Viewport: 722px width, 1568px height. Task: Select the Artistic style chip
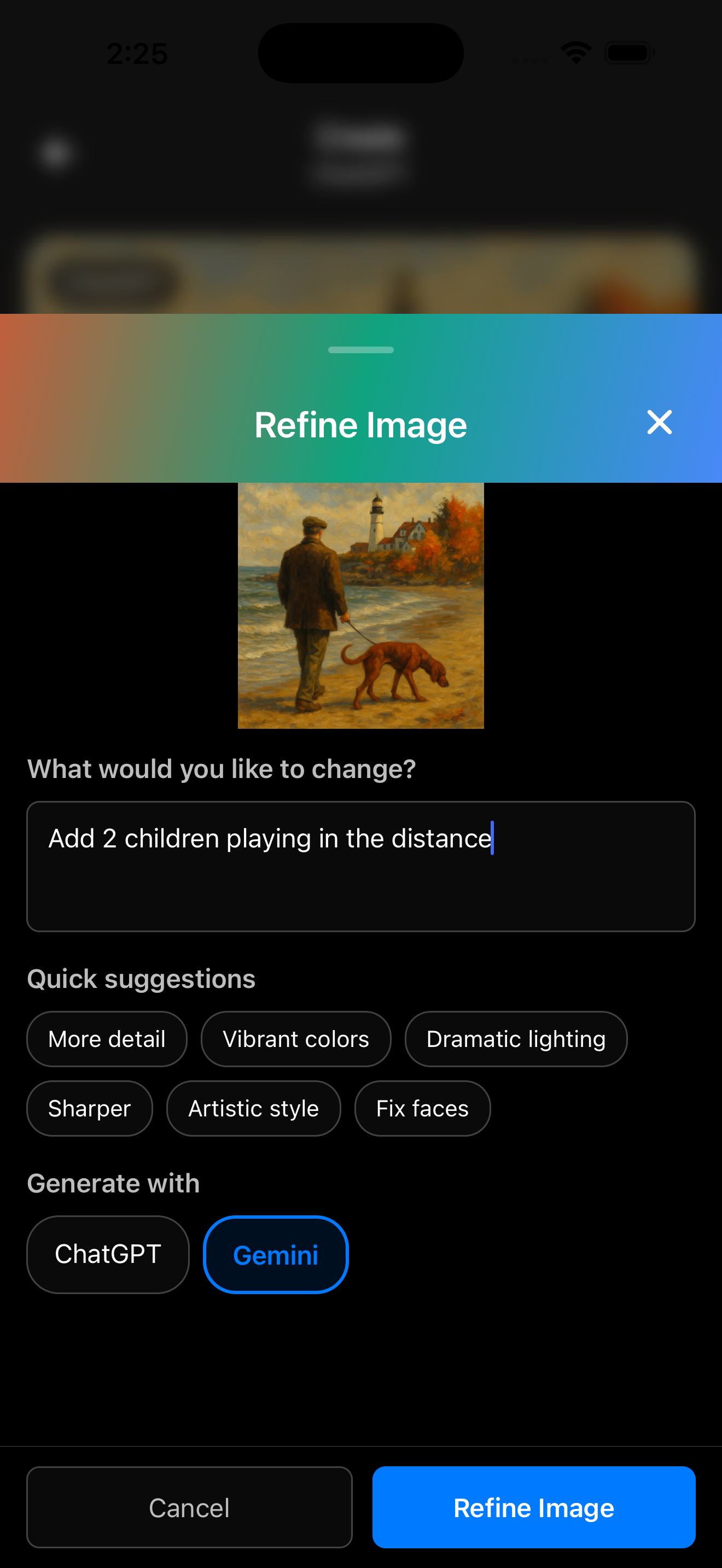[x=253, y=1108]
